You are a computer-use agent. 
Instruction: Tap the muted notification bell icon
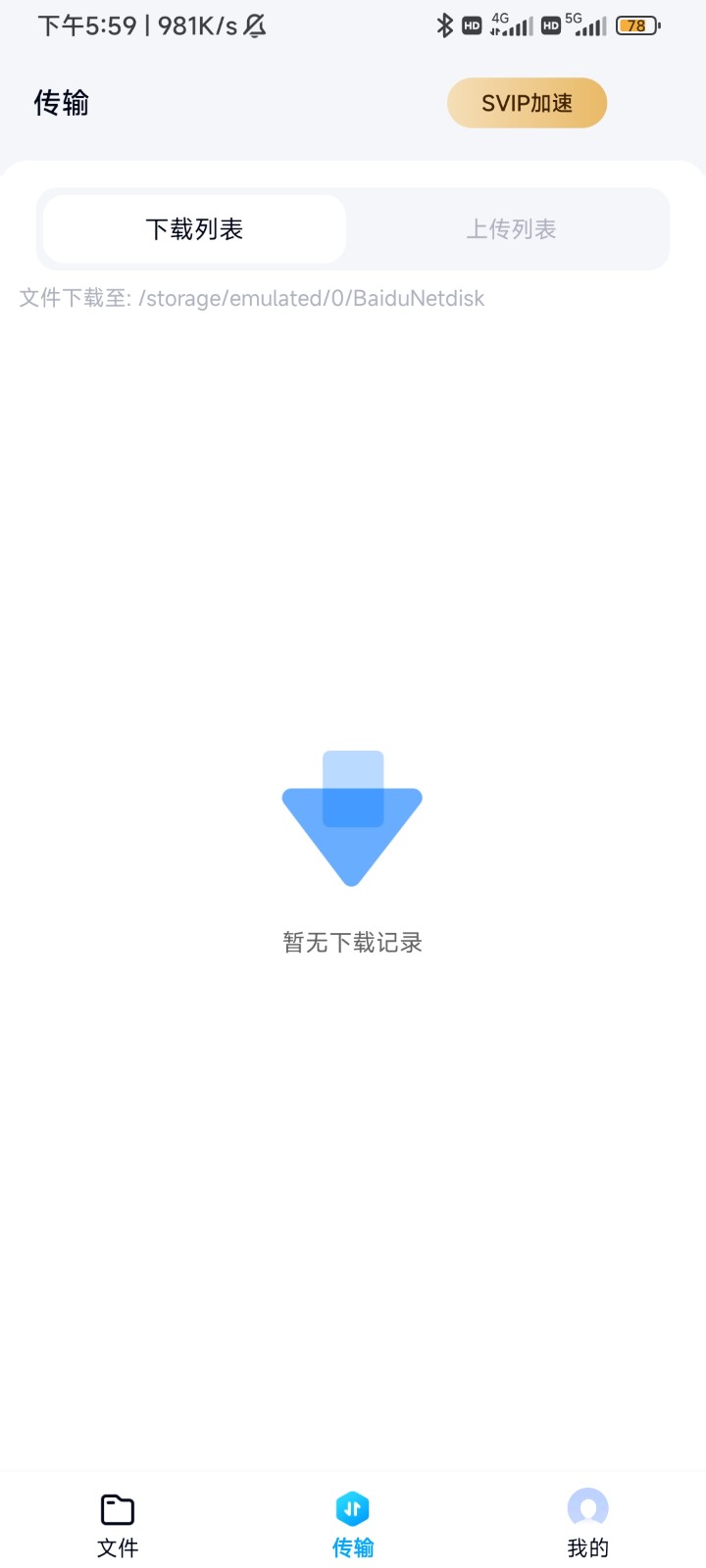253,24
